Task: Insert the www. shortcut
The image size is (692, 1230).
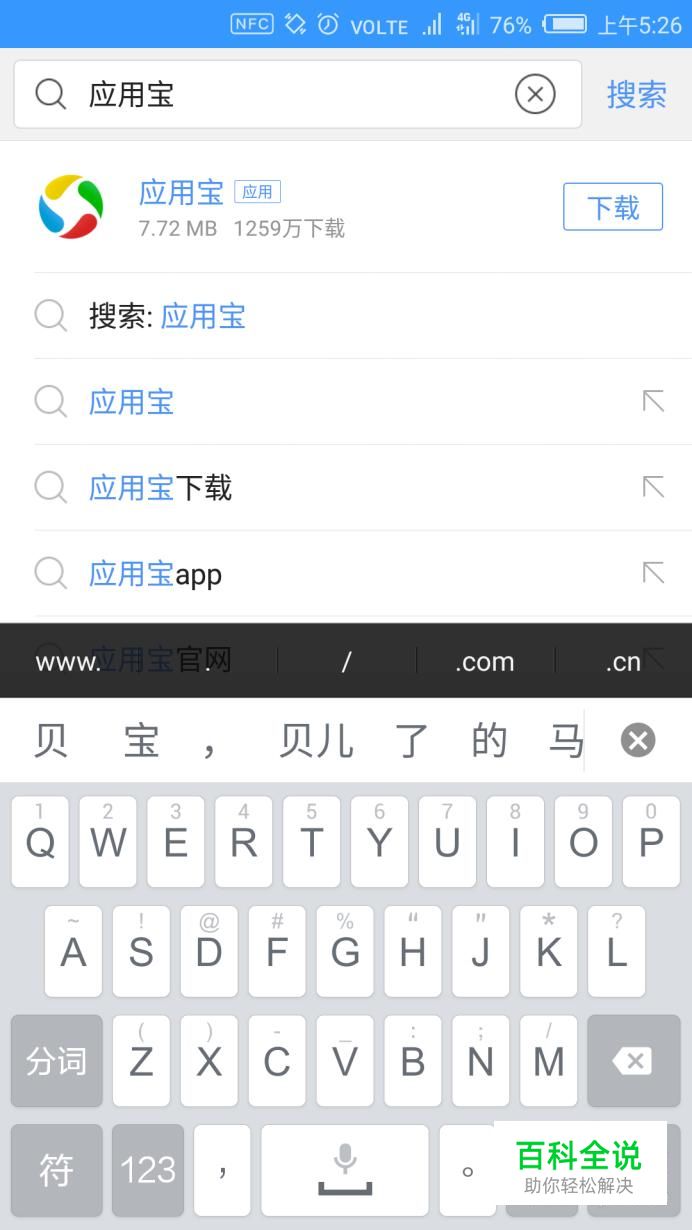Action: pyautogui.click(x=68, y=662)
